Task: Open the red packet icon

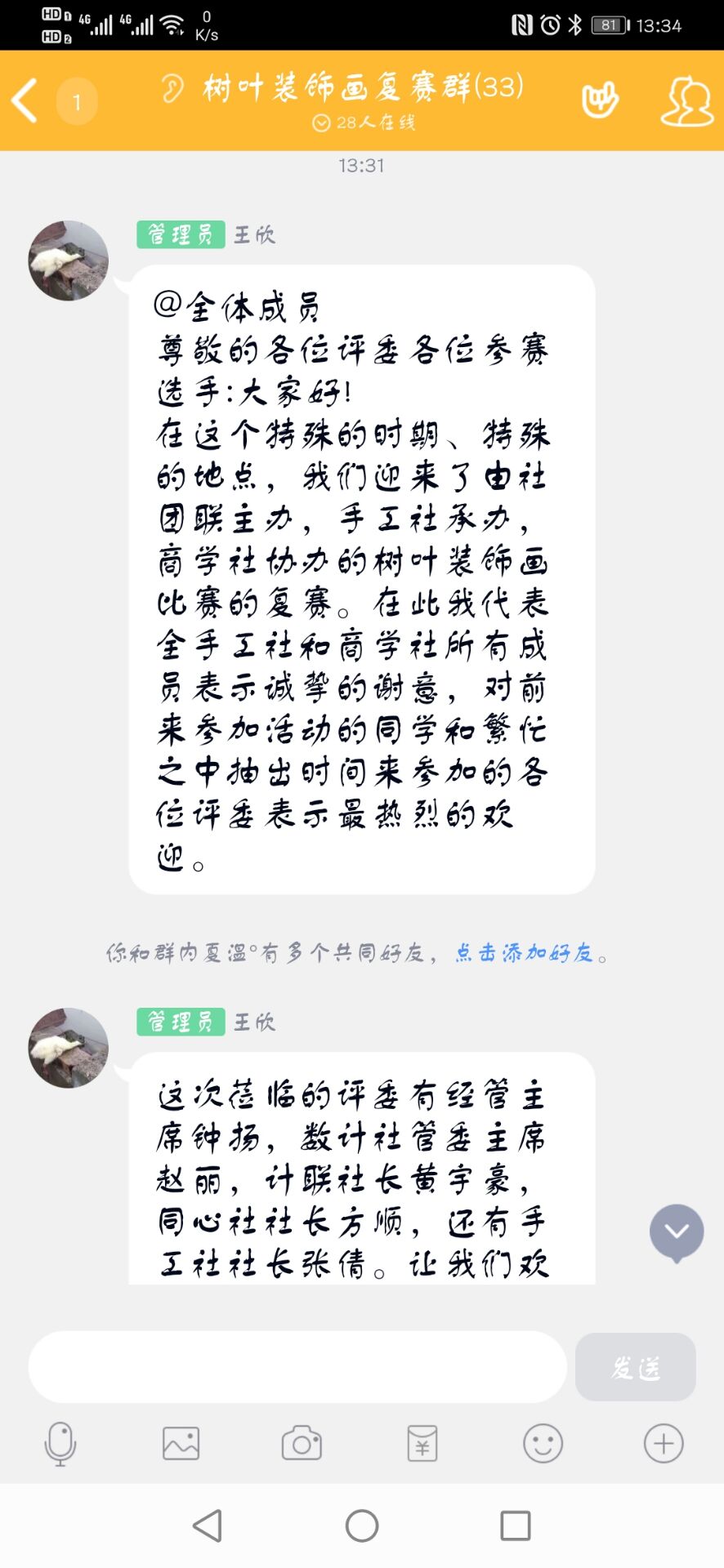Action: point(422,1443)
